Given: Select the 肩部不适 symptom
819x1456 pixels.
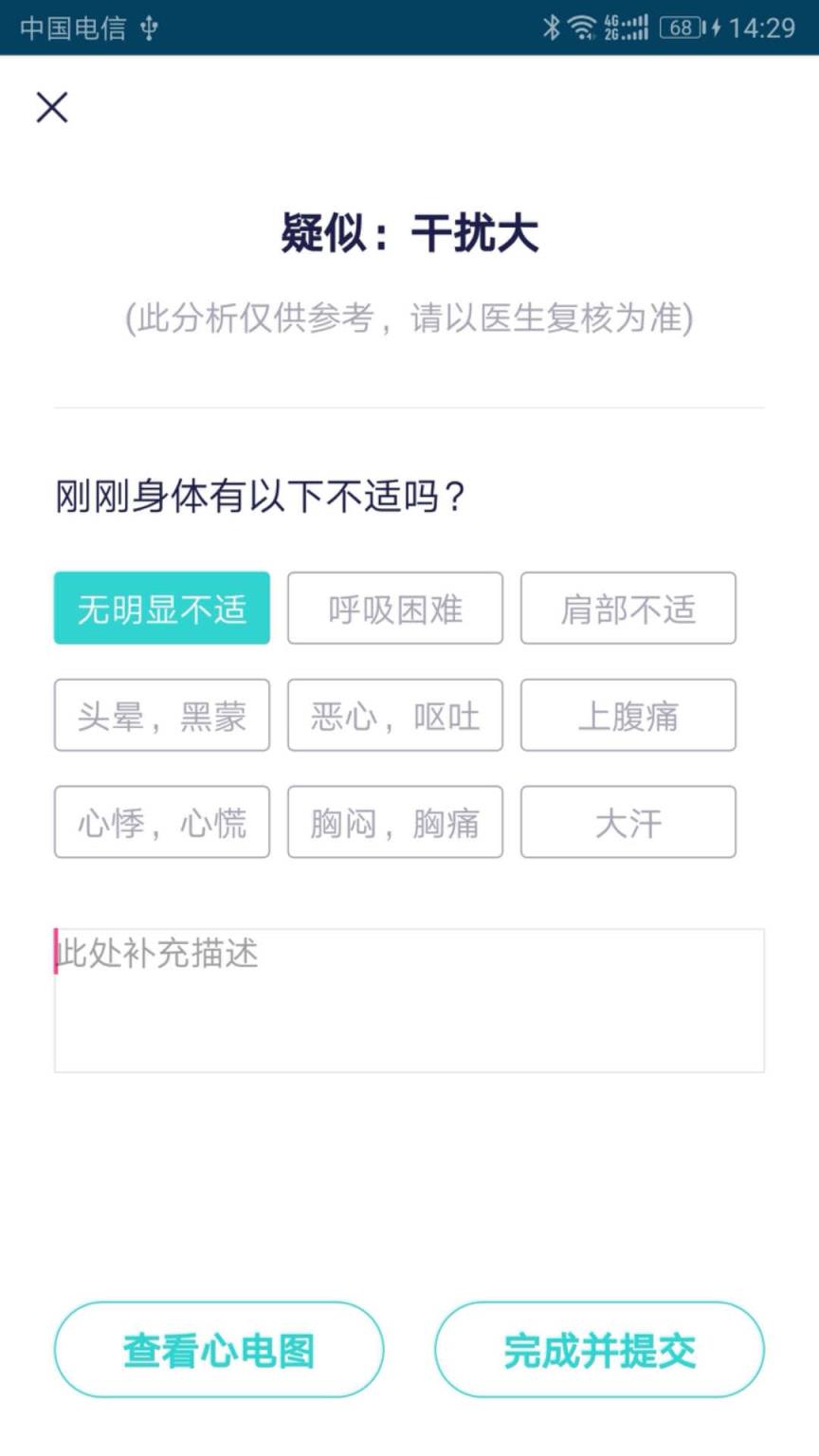Looking at the screenshot, I should click(x=628, y=610).
